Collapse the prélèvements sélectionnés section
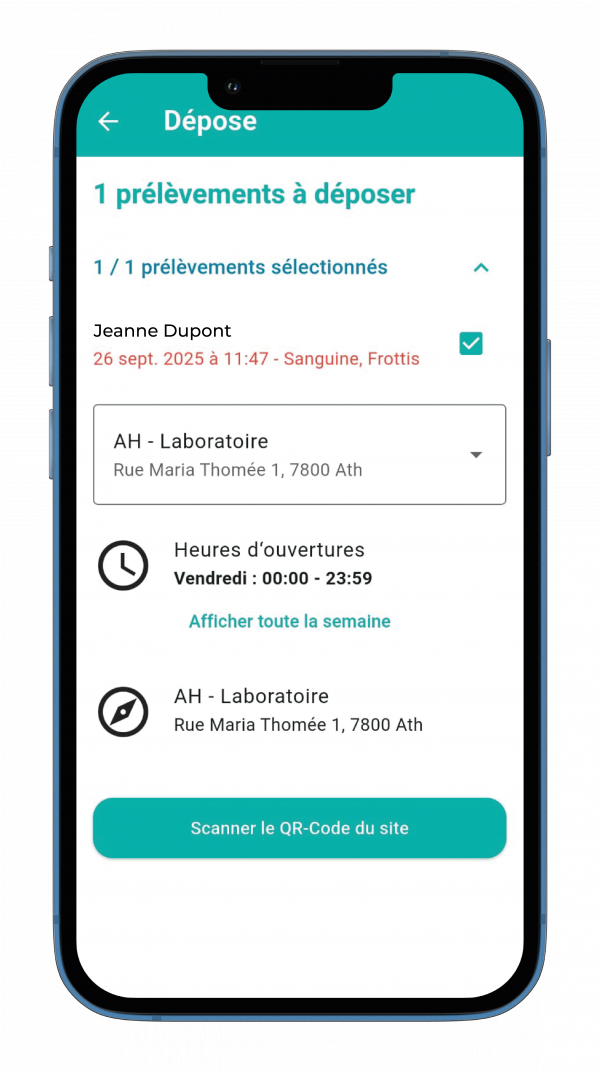Viewport: 600px width, 1071px height. pos(481,268)
